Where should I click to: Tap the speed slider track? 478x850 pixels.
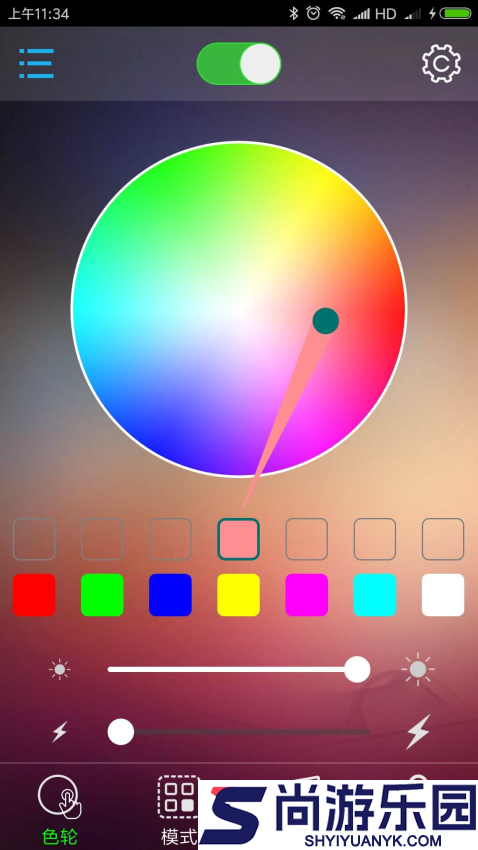[x=239, y=732]
